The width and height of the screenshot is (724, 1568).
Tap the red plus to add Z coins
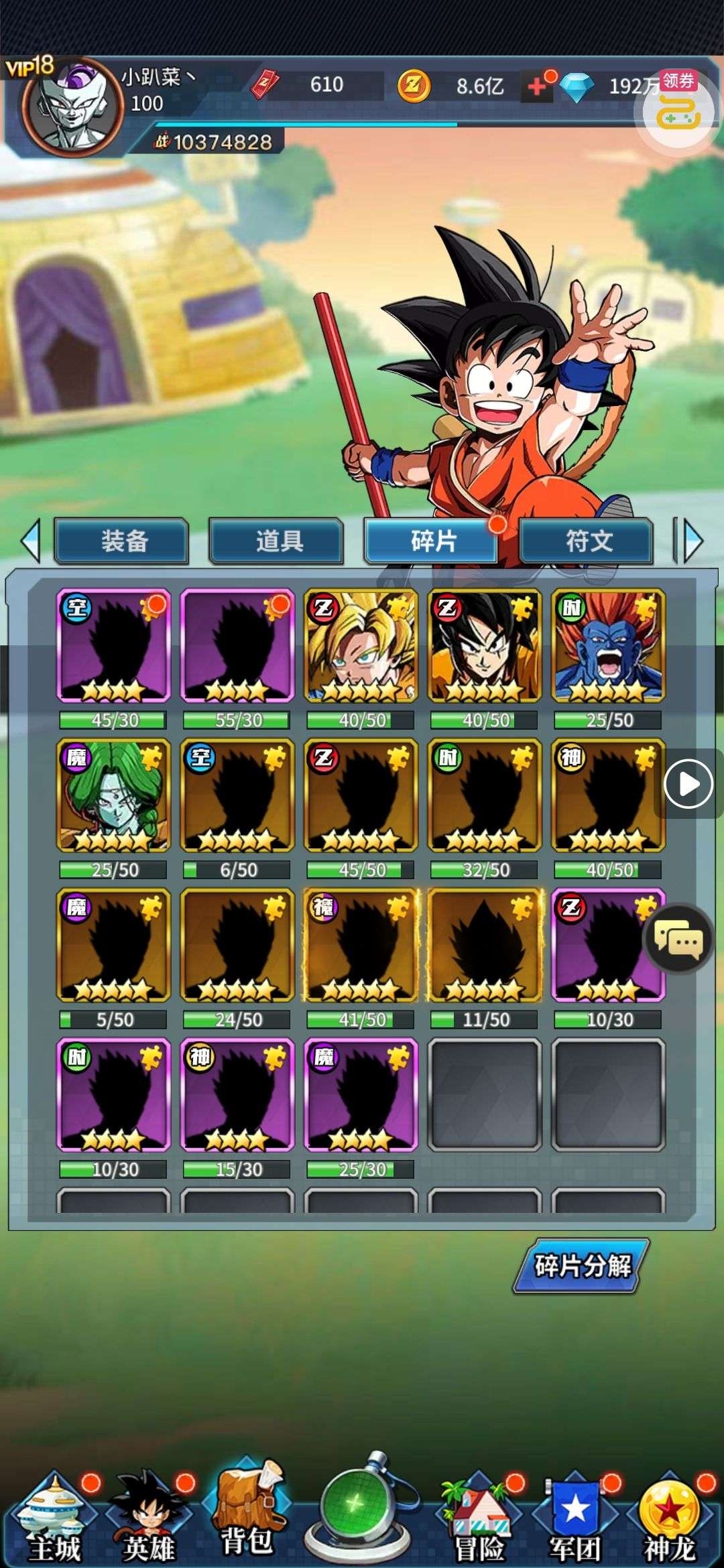coord(538,86)
